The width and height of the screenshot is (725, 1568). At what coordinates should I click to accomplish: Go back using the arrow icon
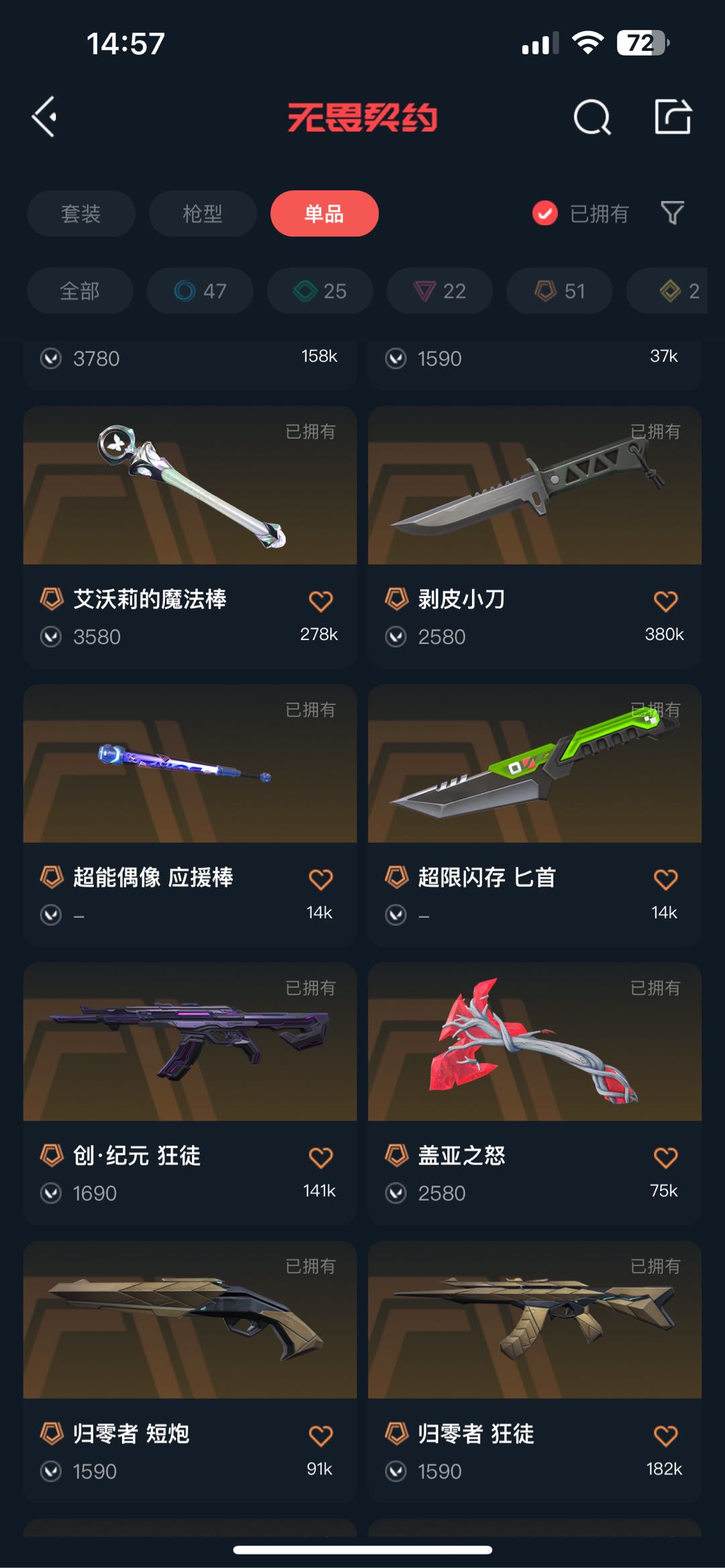45,117
